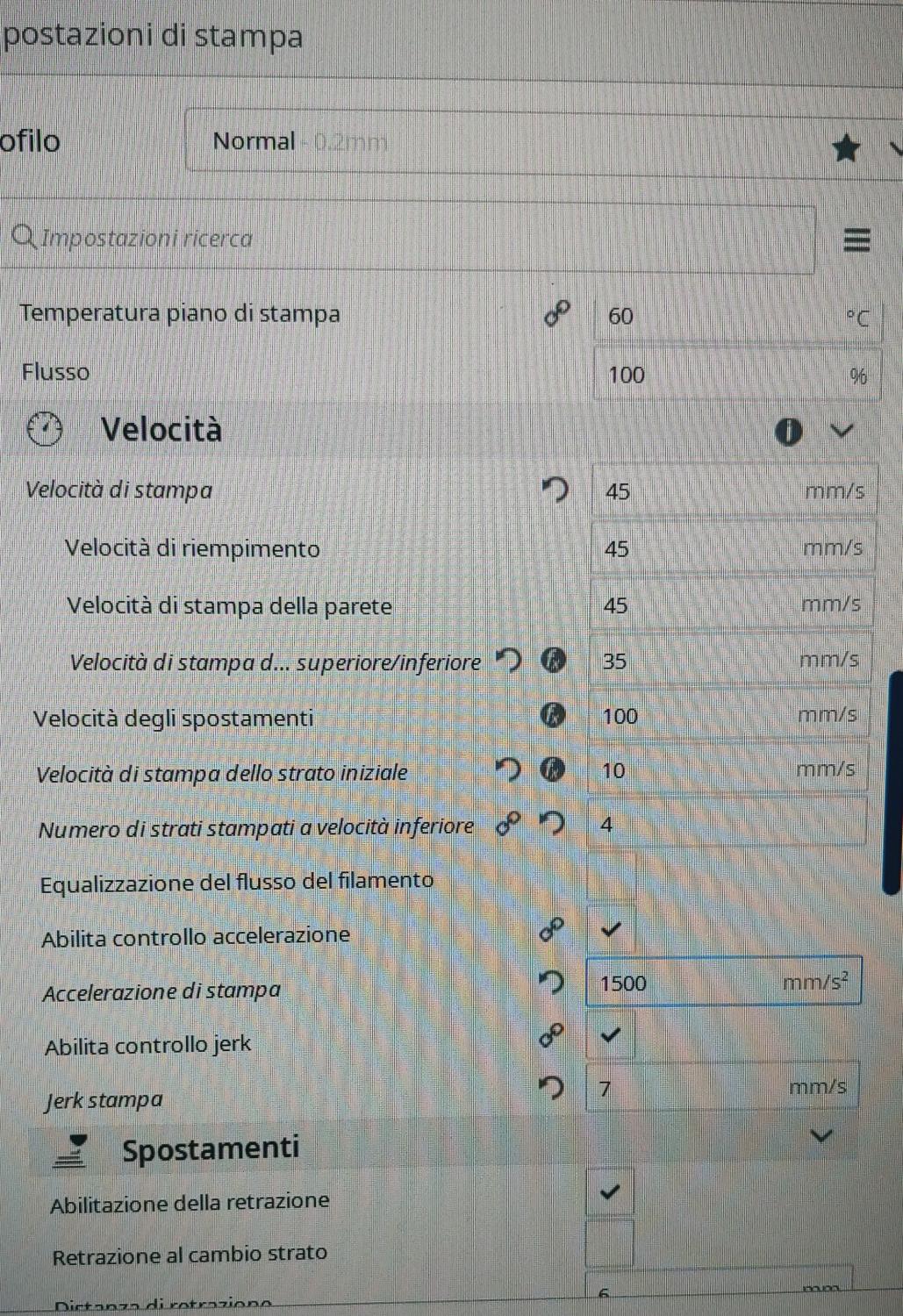903x1316 pixels.
Task: Uncheck Abilita controllo accelerazione
Action: pos(611,930)
